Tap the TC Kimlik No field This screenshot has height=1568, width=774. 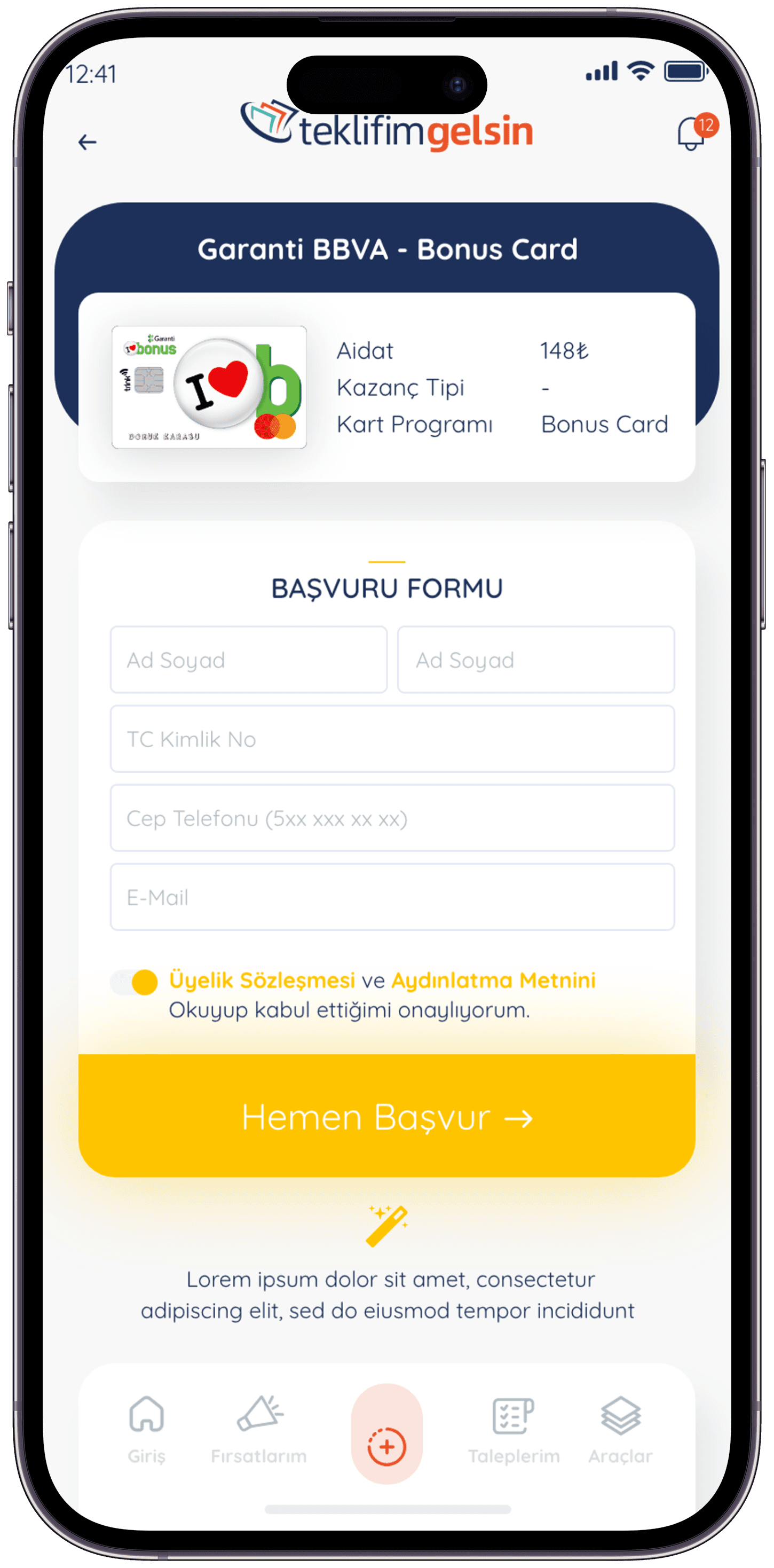[x=392, y=739]
